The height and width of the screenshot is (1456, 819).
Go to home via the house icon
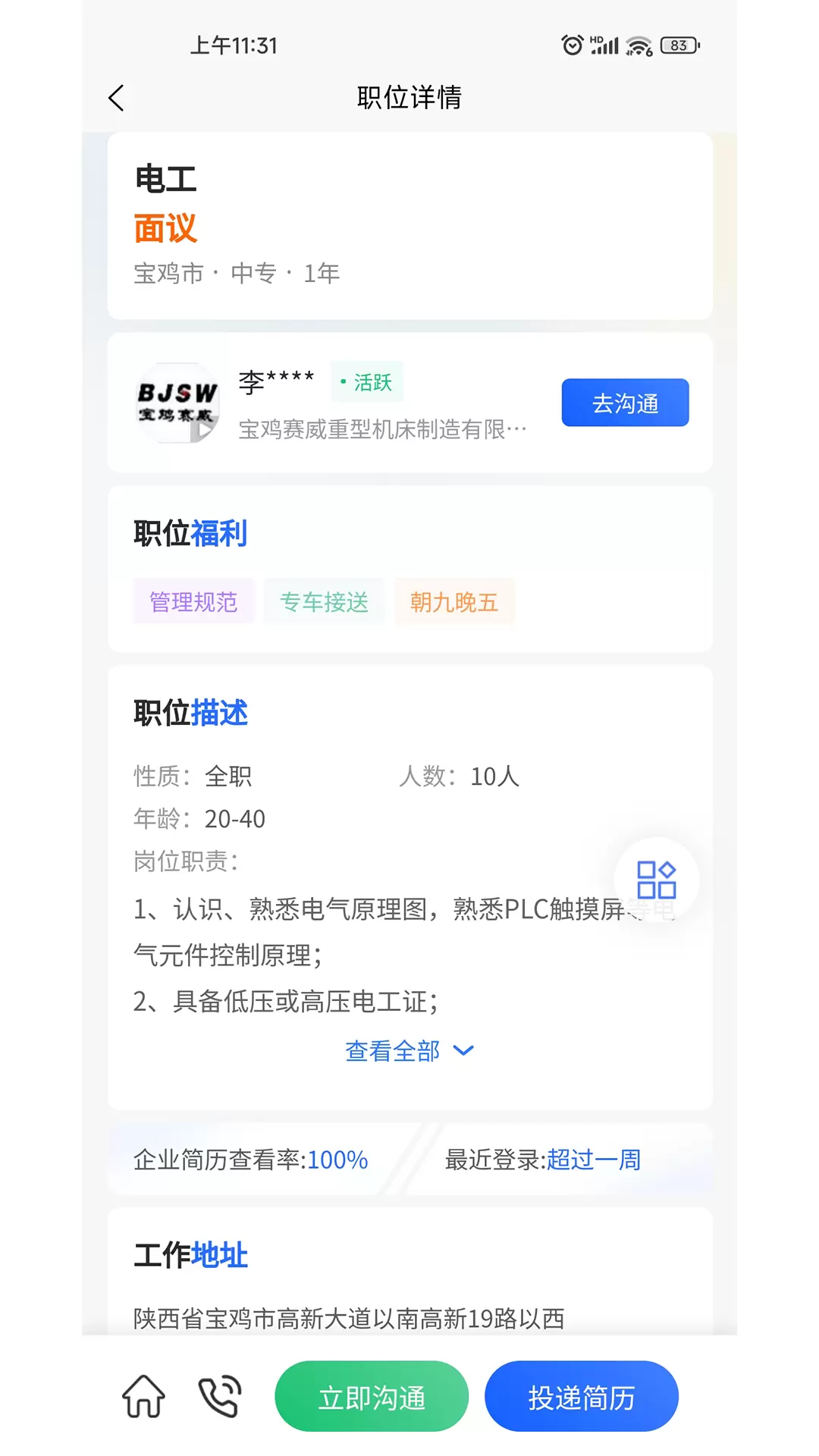[143, 1396]
